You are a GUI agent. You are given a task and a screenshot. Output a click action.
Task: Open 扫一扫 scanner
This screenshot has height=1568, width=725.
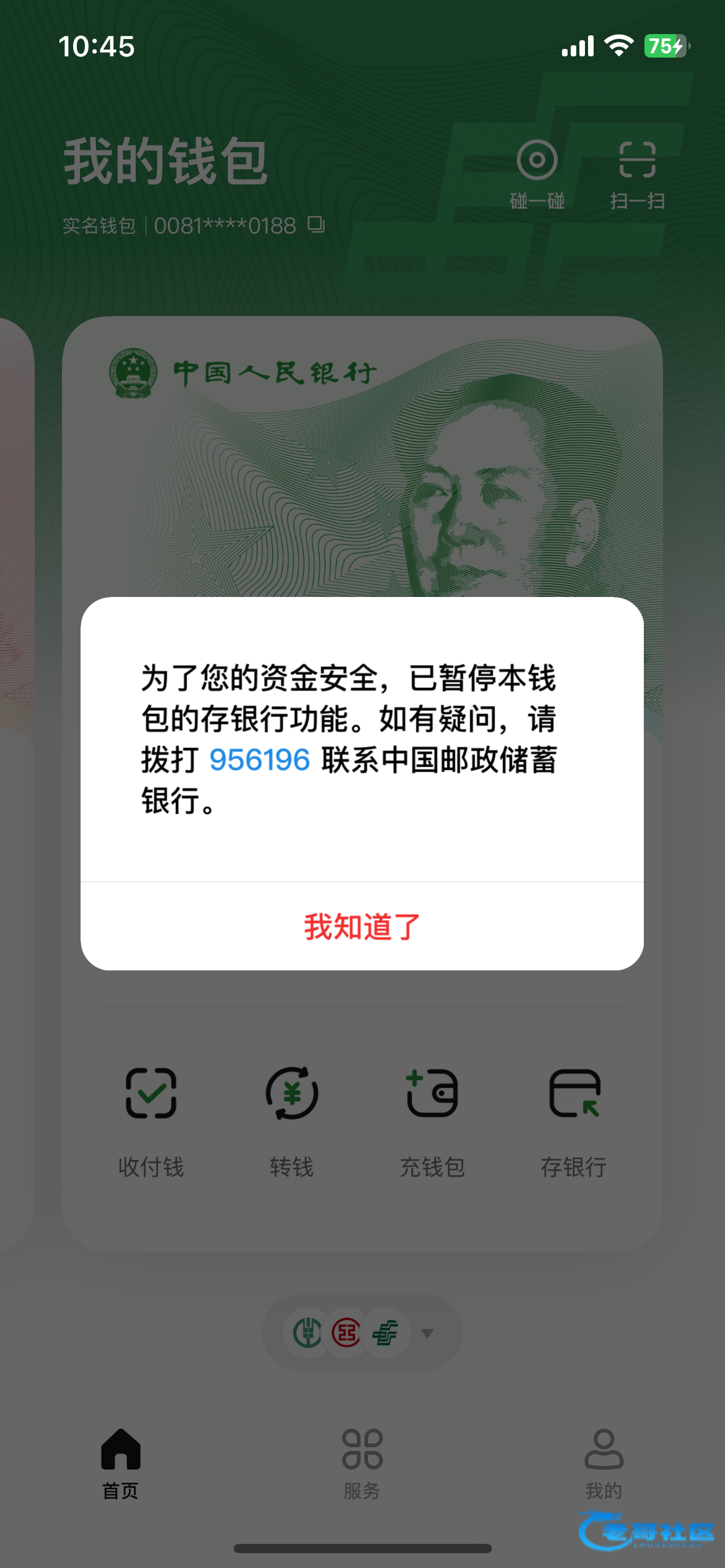pyautogui.click(x=637, y=174)
